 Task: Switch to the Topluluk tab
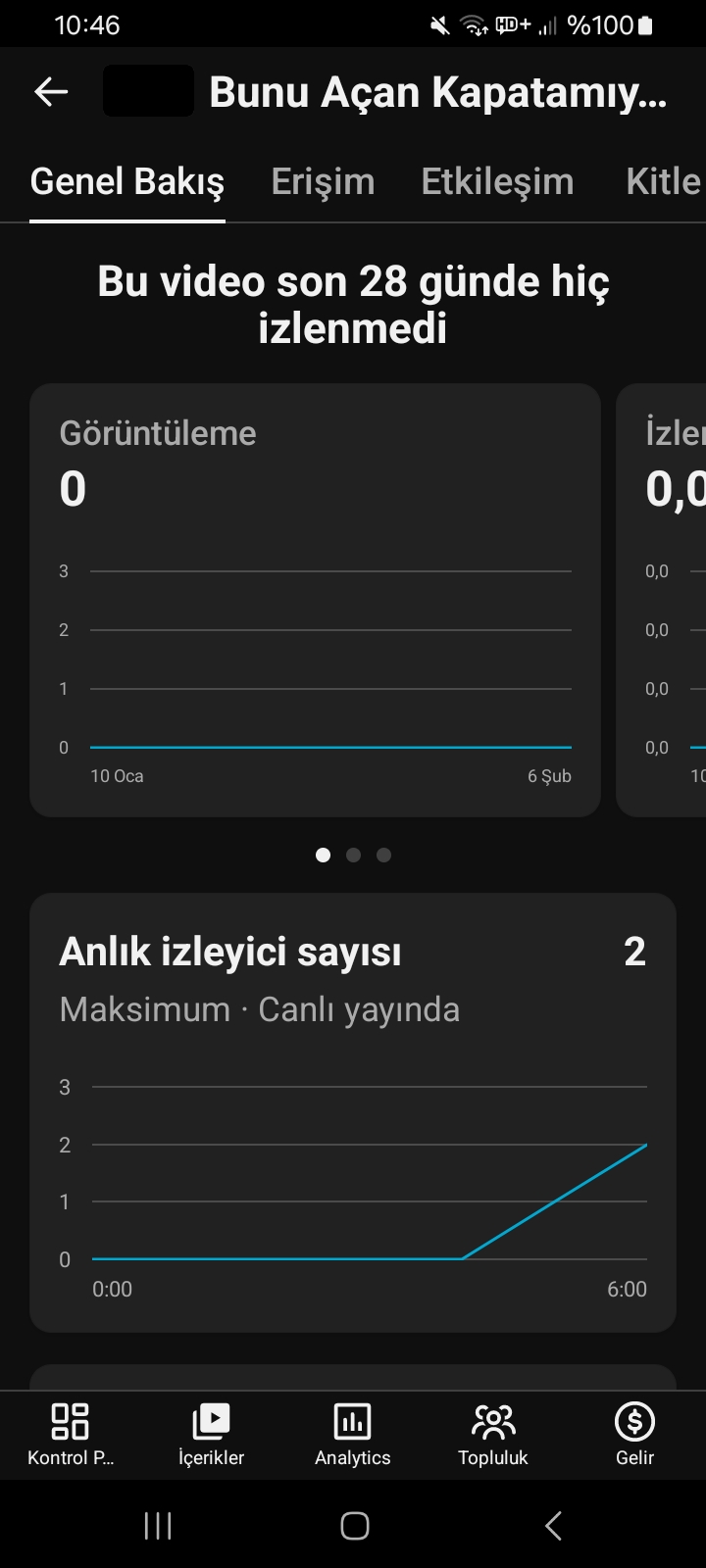coord(493,1435)
